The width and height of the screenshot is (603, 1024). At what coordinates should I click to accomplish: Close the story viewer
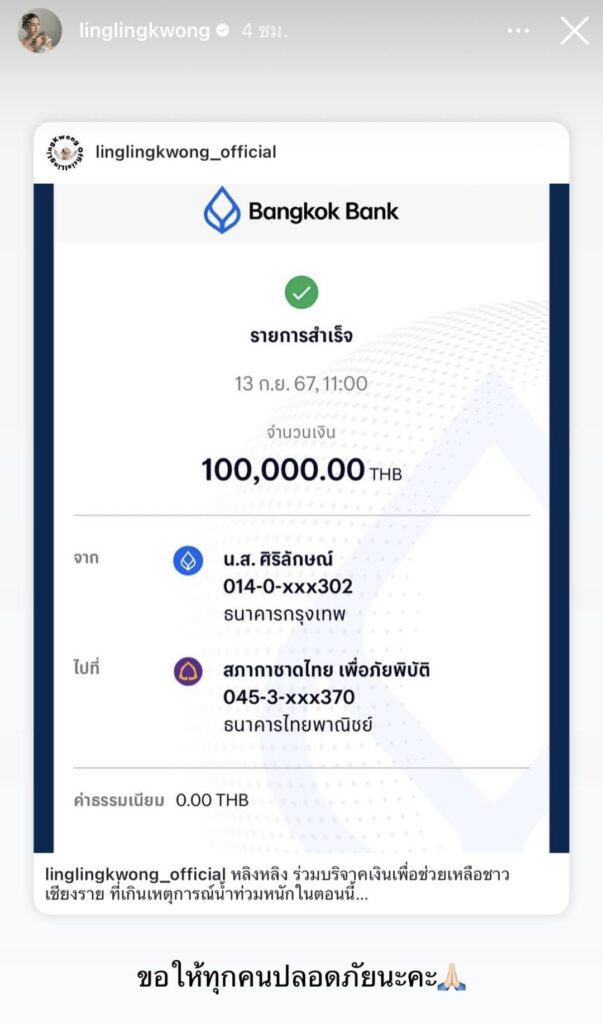click(x=574, y=31)
